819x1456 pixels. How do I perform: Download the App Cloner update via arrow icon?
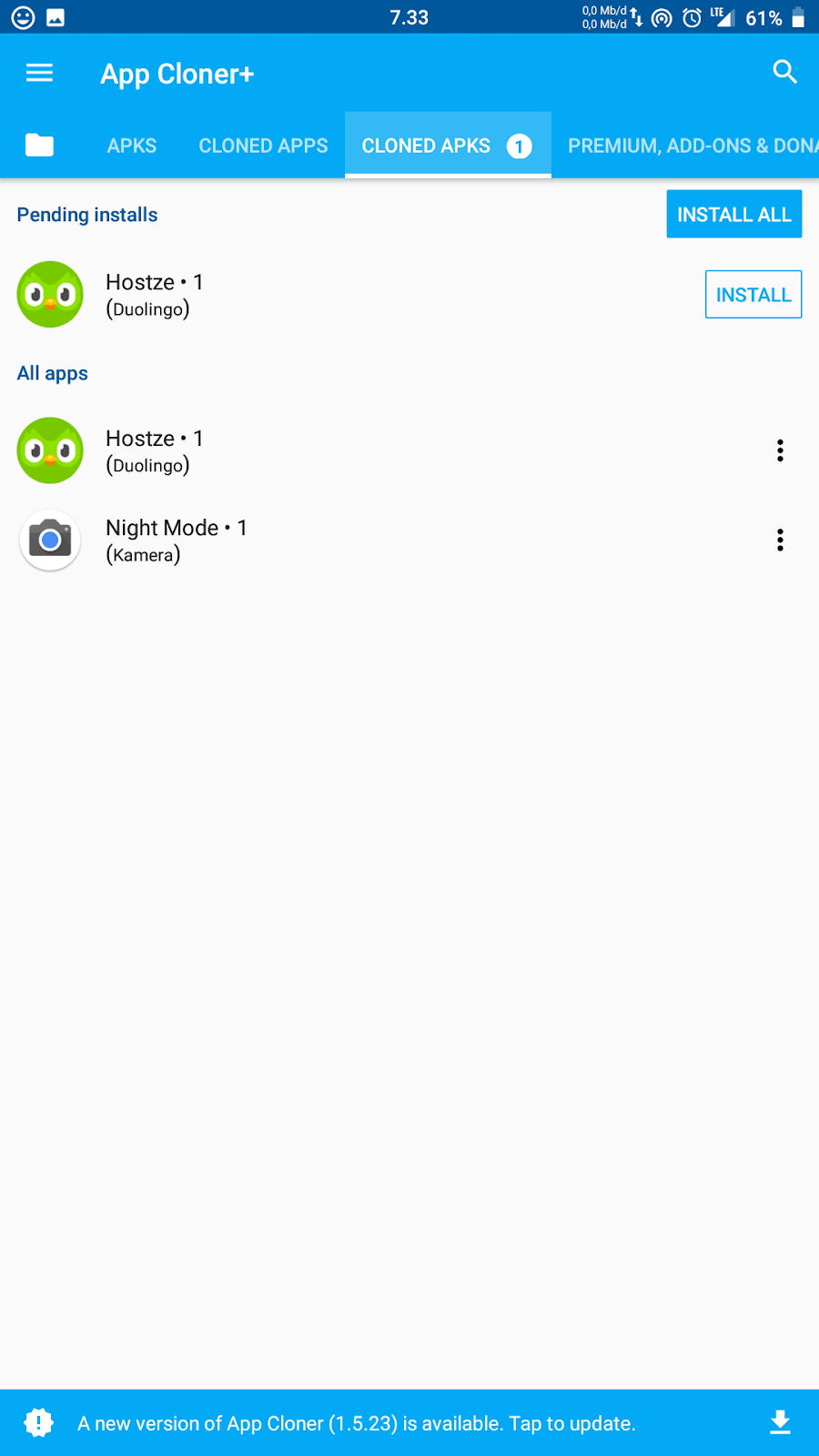[780, 1422]
